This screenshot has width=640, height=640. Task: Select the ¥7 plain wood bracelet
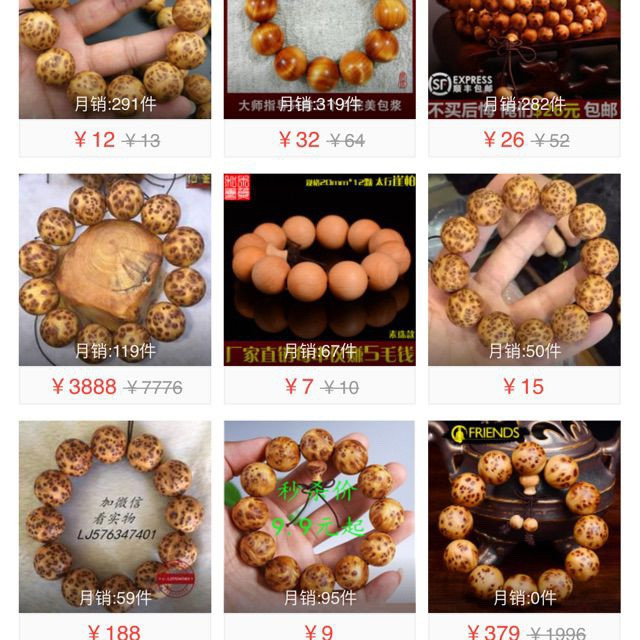(x=320, y=270)
